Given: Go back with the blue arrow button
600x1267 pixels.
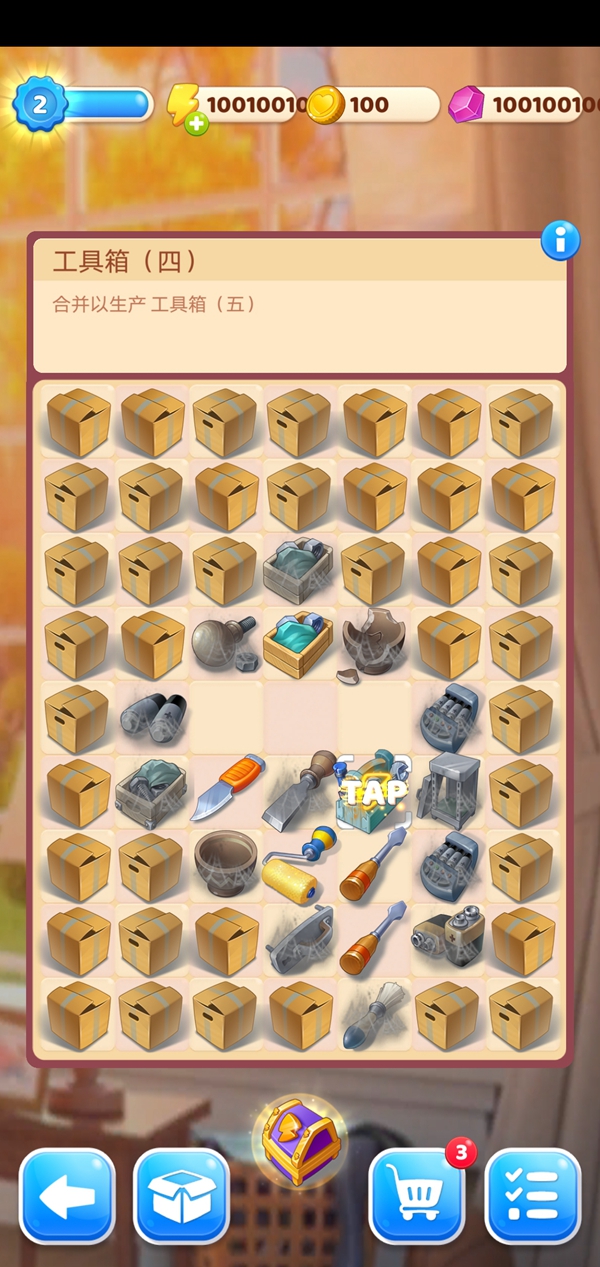Looking at the screenshot, I should pos(67,1196).
